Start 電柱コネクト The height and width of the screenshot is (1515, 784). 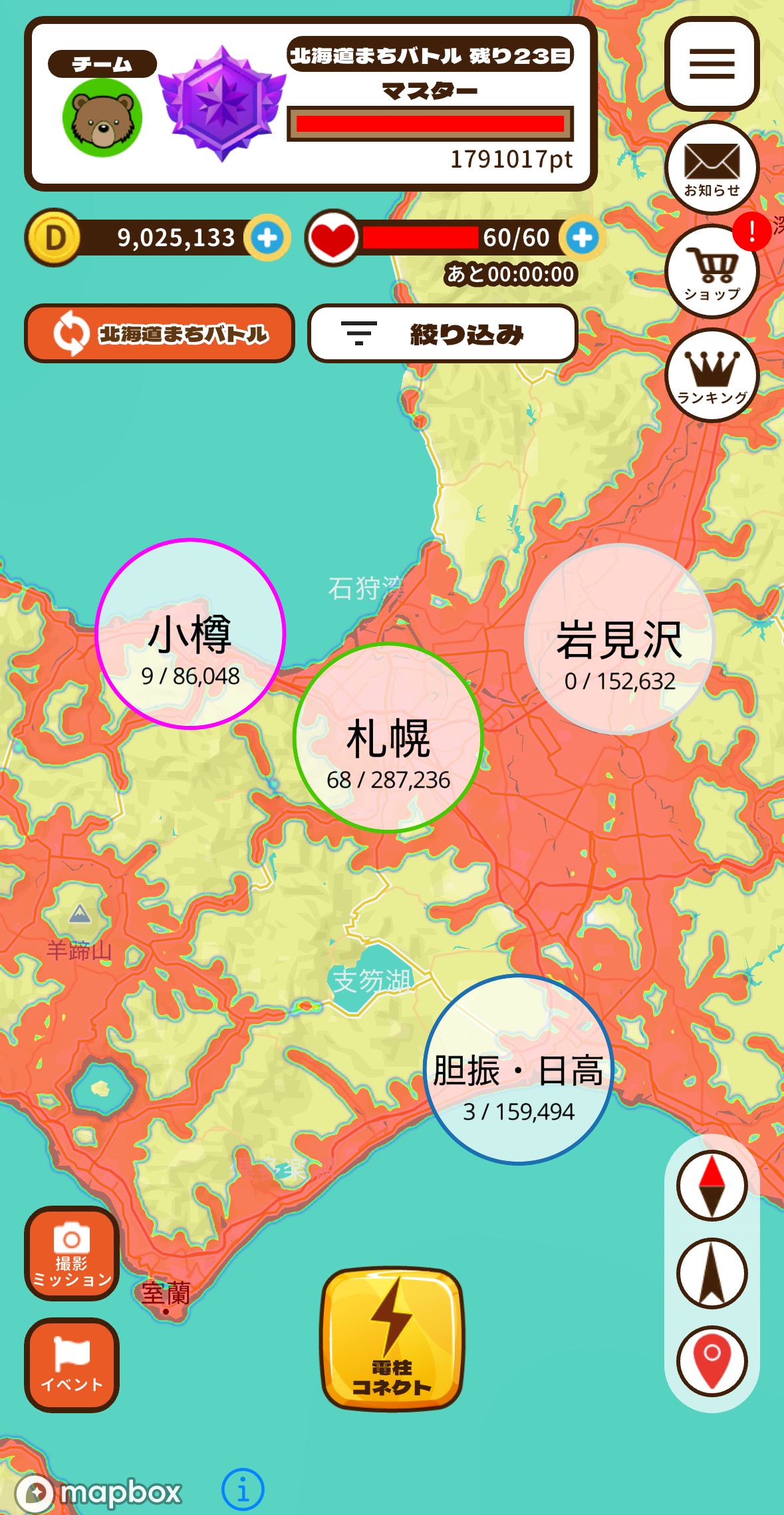[392, 1339]
